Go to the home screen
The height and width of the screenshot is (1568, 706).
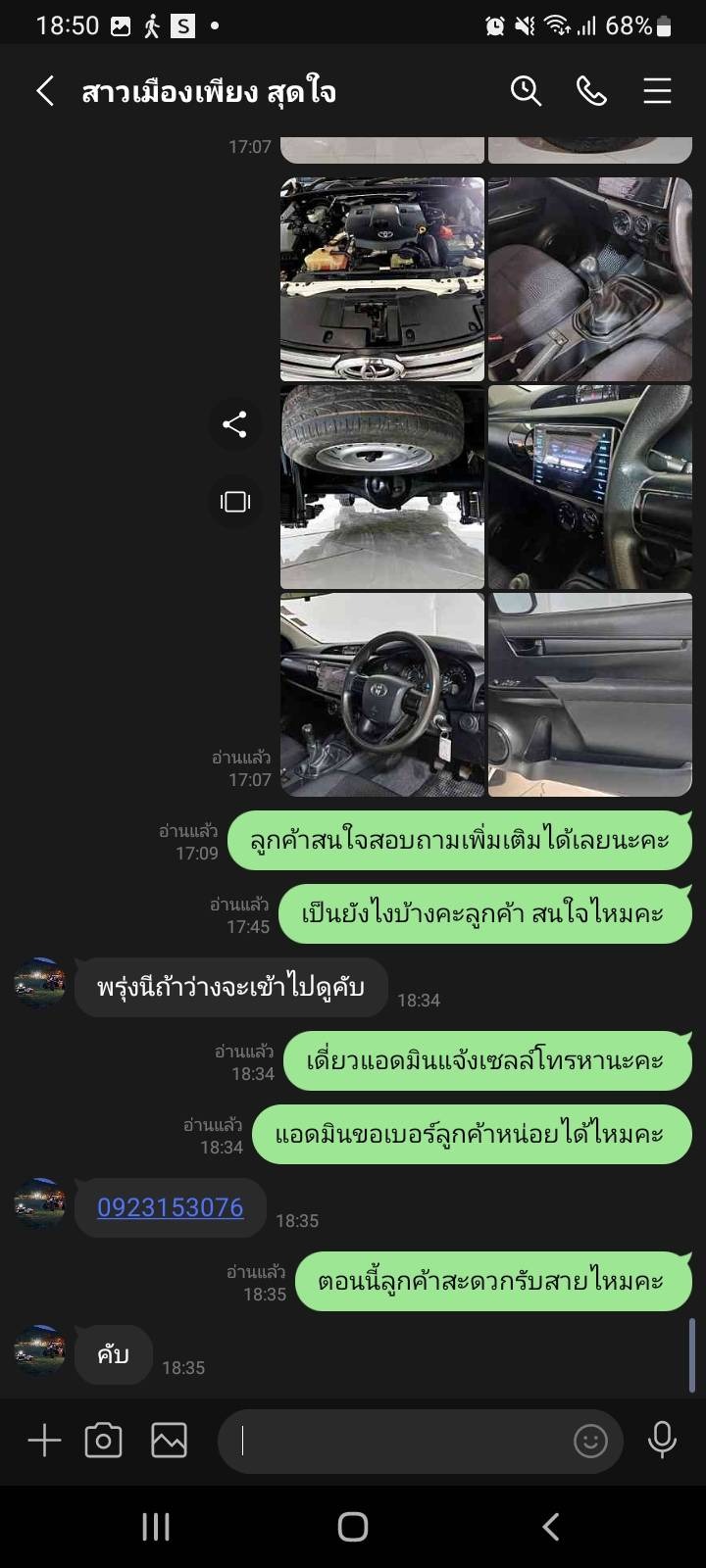353,1526
